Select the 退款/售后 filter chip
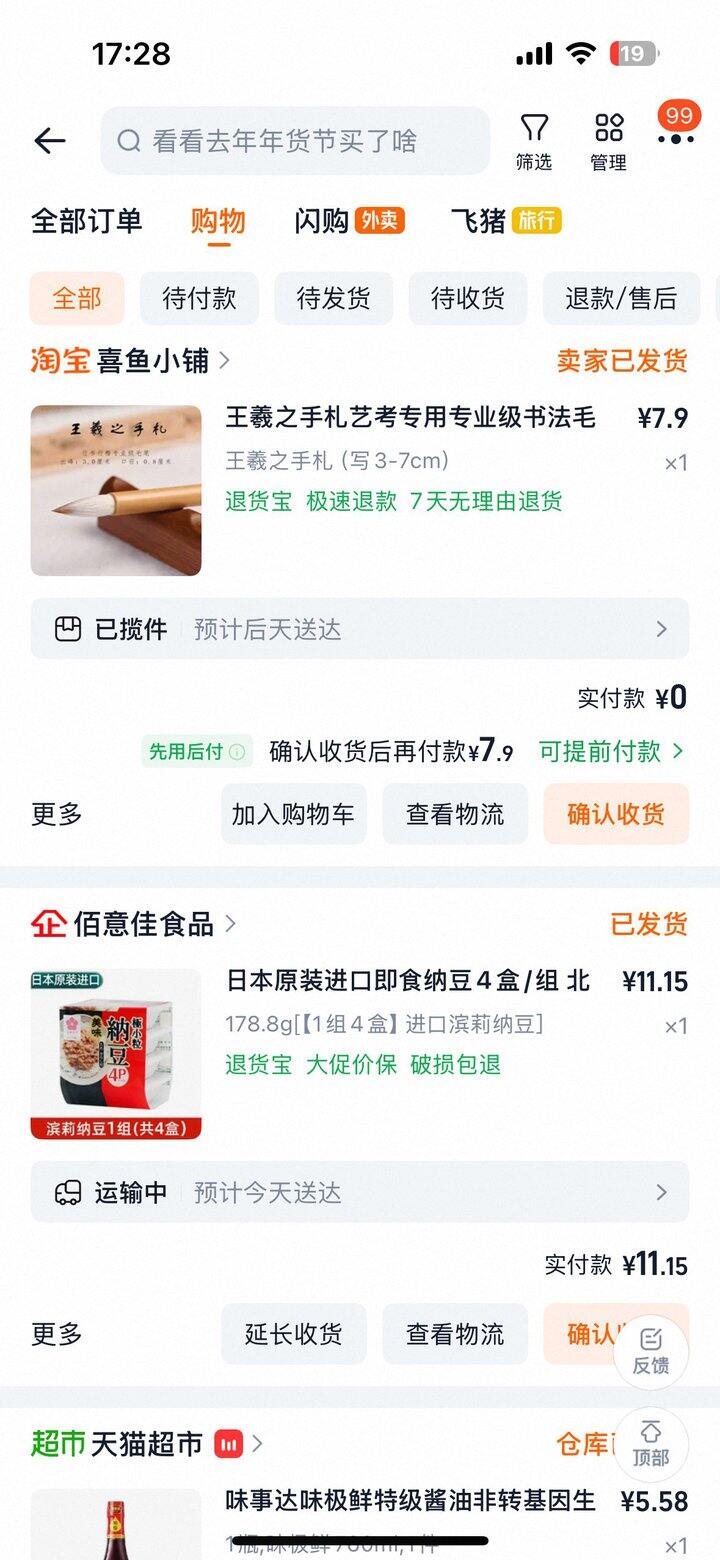The image size is (720, 1560). (x=620, y=298)
